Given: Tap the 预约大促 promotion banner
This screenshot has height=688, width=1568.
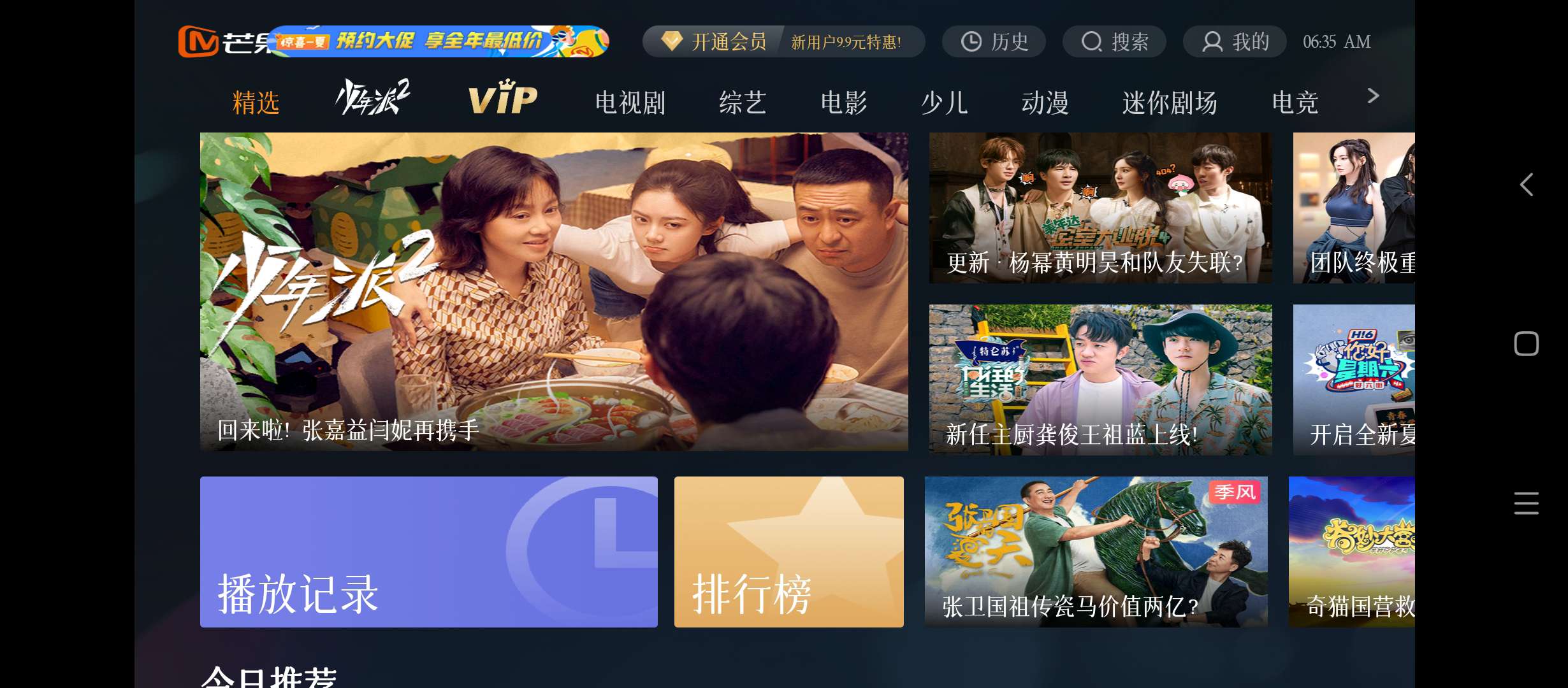Looking at the screenshot, I should click(x=440, y=41).
